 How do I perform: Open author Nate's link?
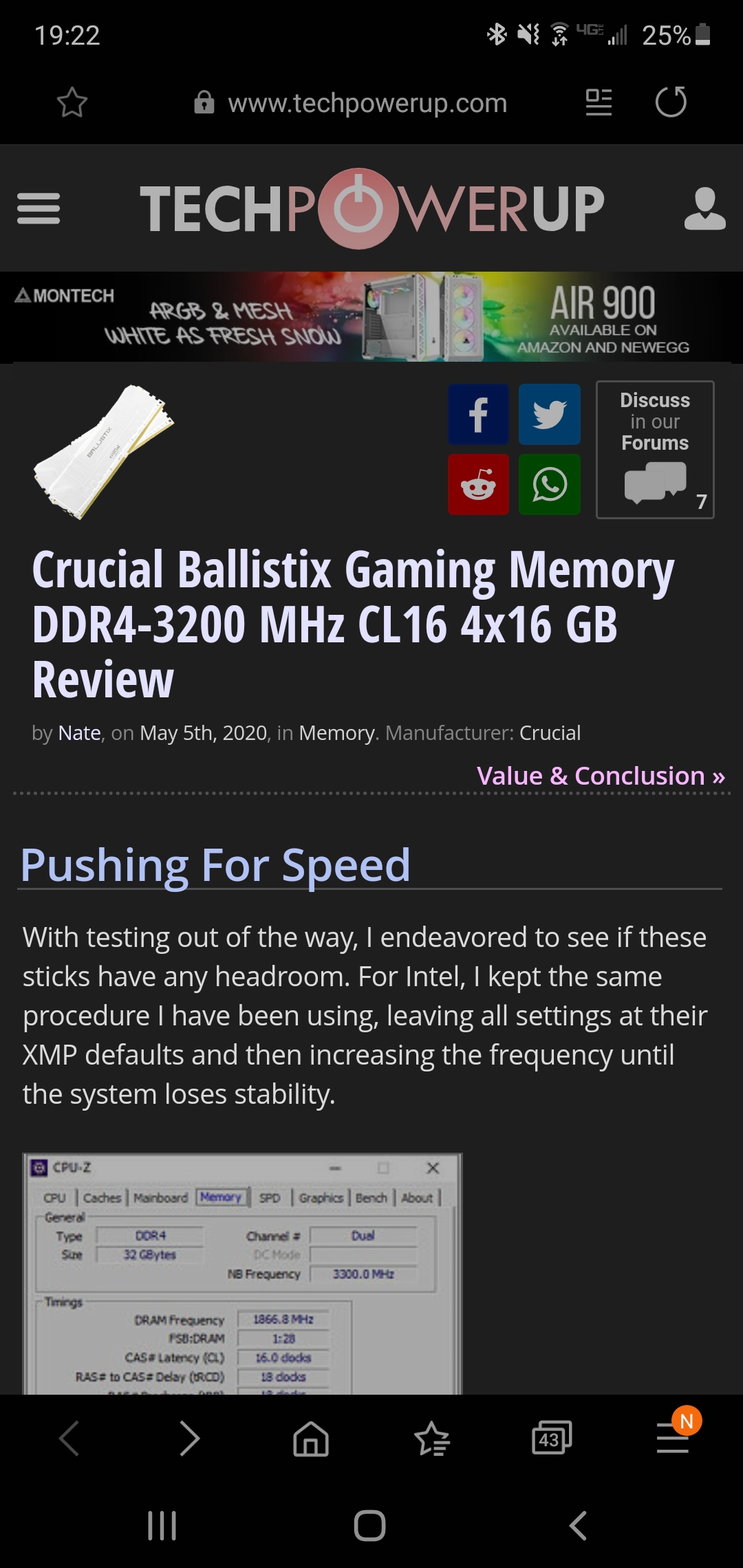(80, 733)
